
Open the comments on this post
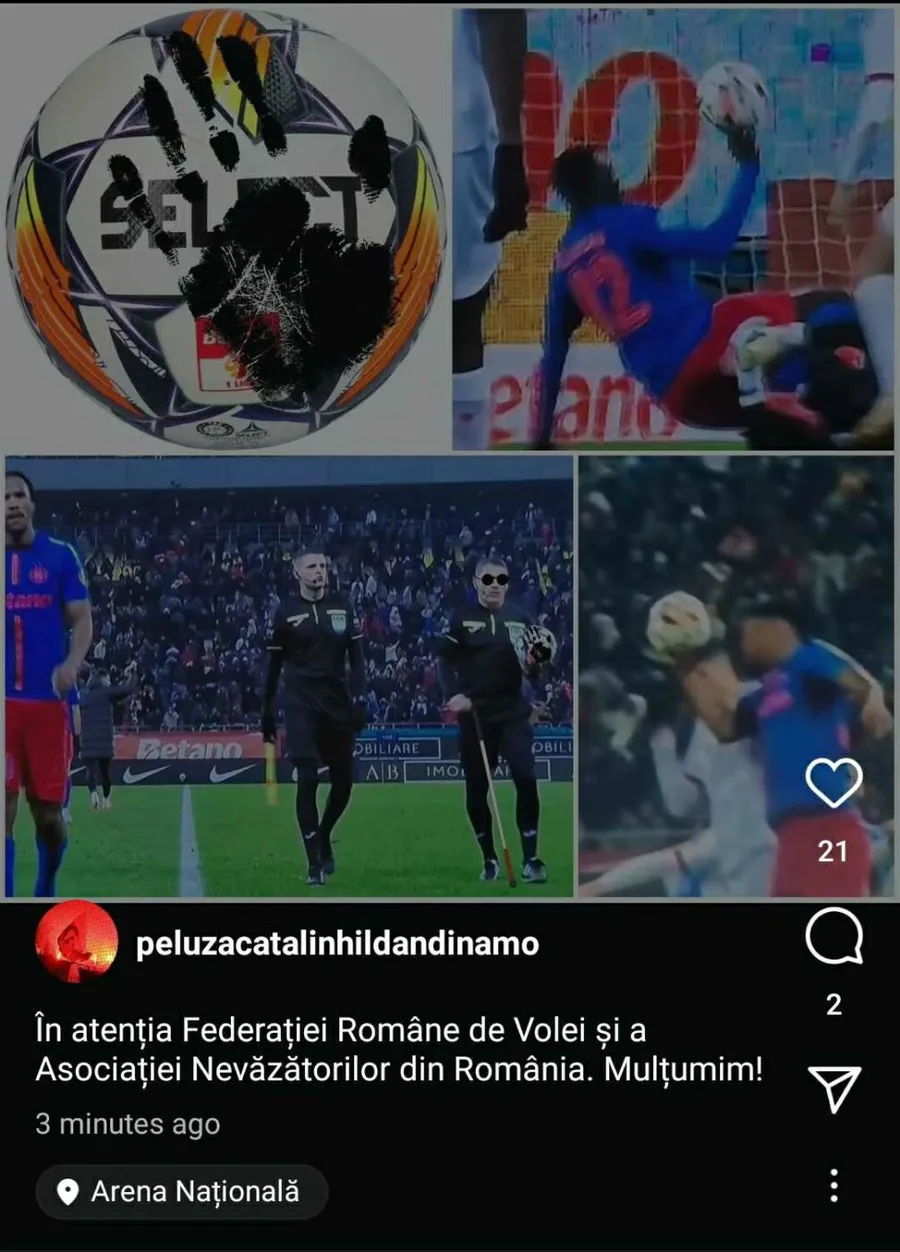click(833, 940)
